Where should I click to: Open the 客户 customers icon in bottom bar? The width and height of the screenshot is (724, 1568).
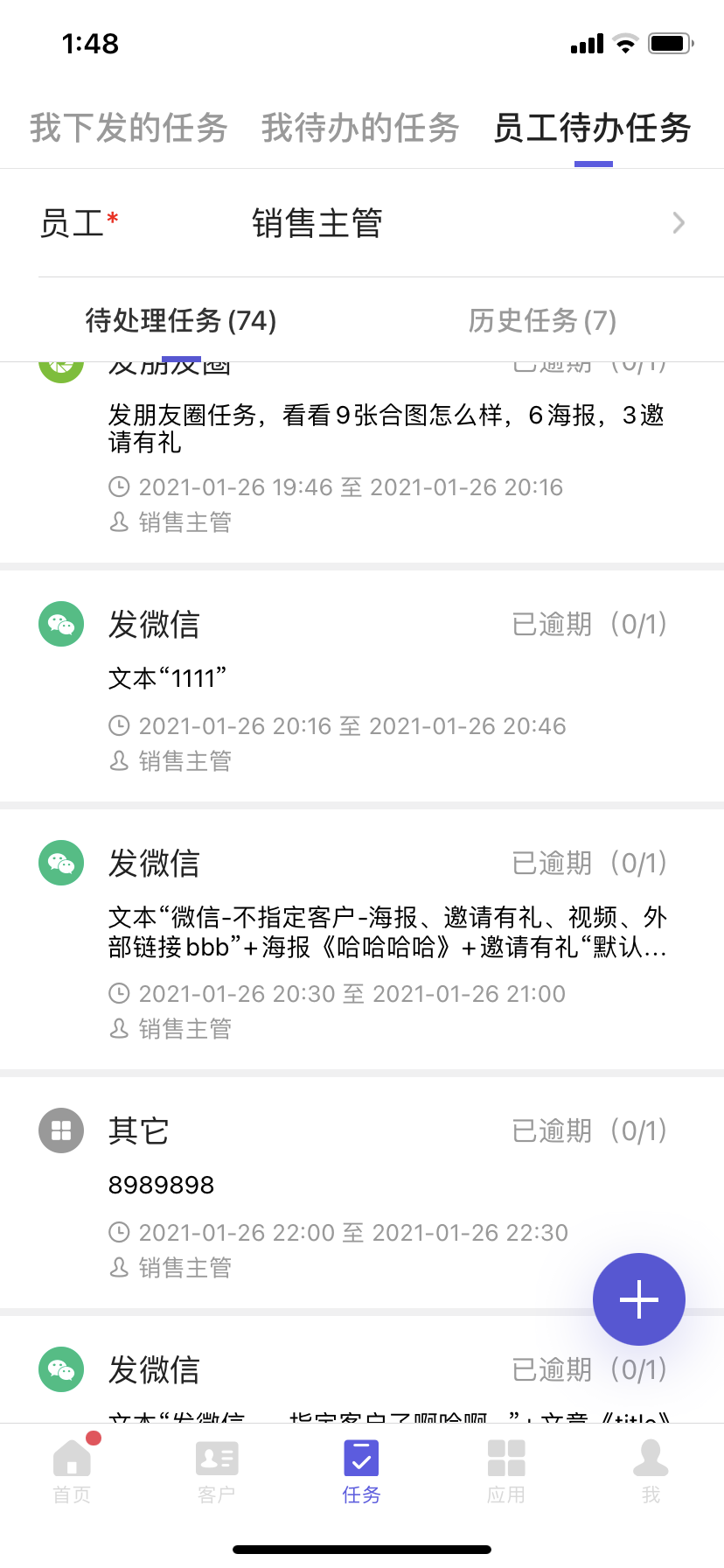pyautogui.click(x=216, y=1459)
